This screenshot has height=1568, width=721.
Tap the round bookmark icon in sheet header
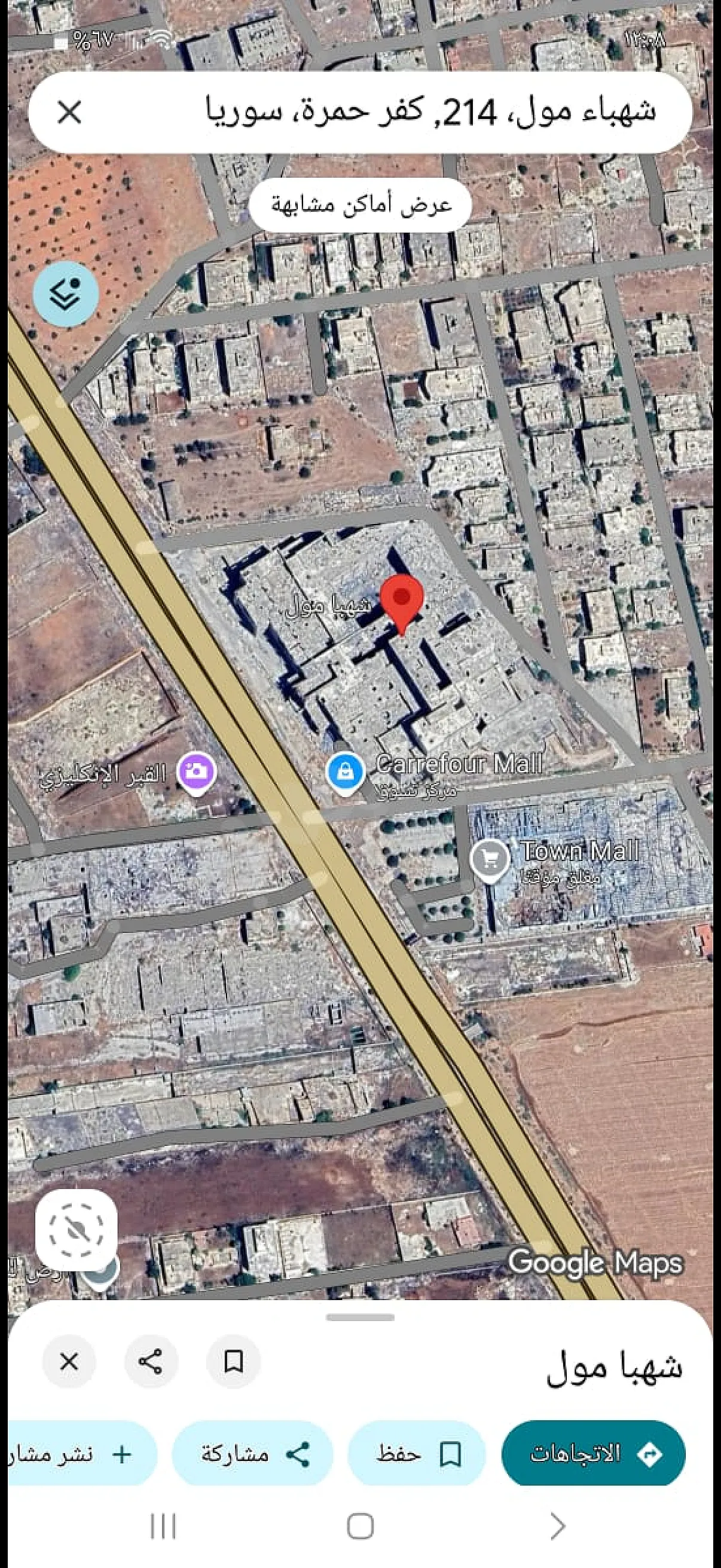[x=234, y=1362]
